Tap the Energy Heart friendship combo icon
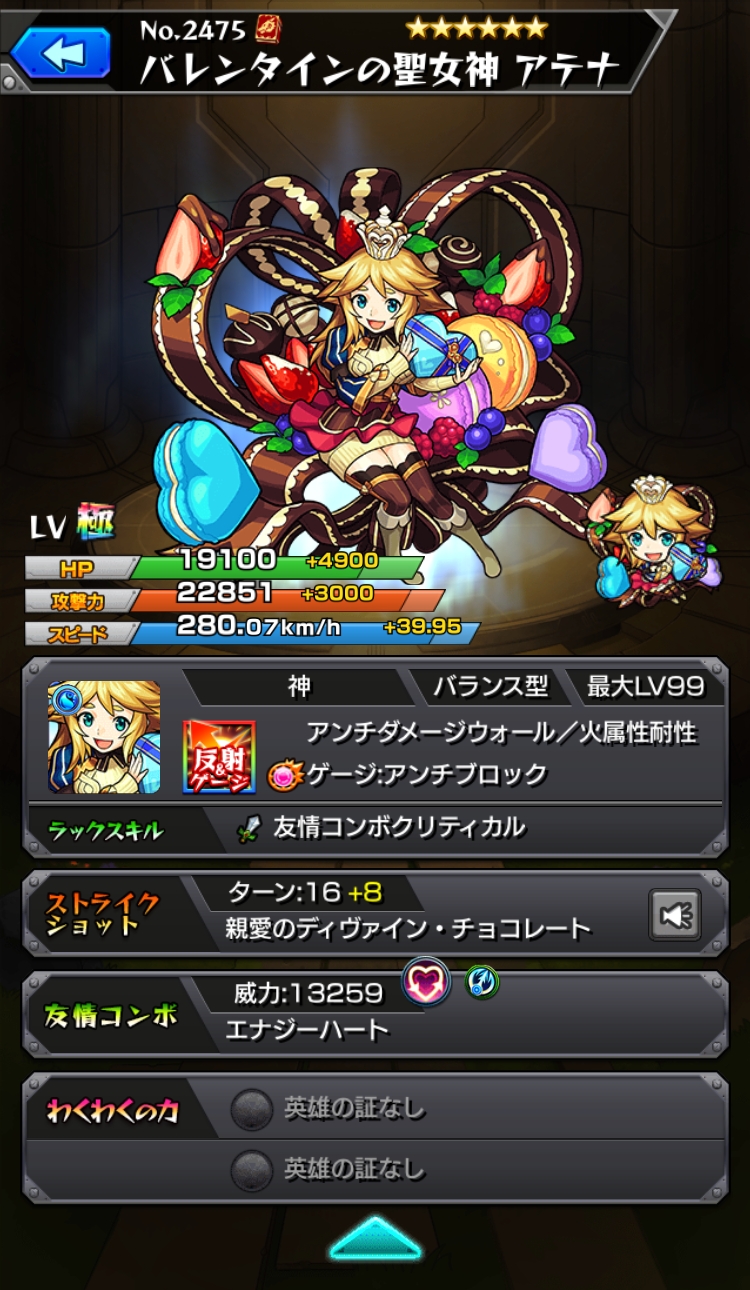 pyautogui.click(x=426, y=982)
